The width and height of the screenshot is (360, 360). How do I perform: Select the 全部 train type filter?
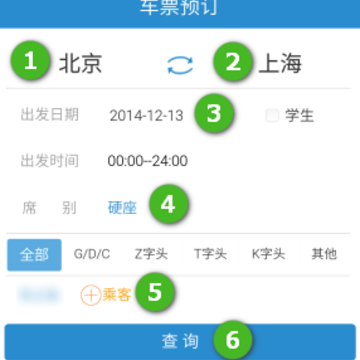point(34,255)
